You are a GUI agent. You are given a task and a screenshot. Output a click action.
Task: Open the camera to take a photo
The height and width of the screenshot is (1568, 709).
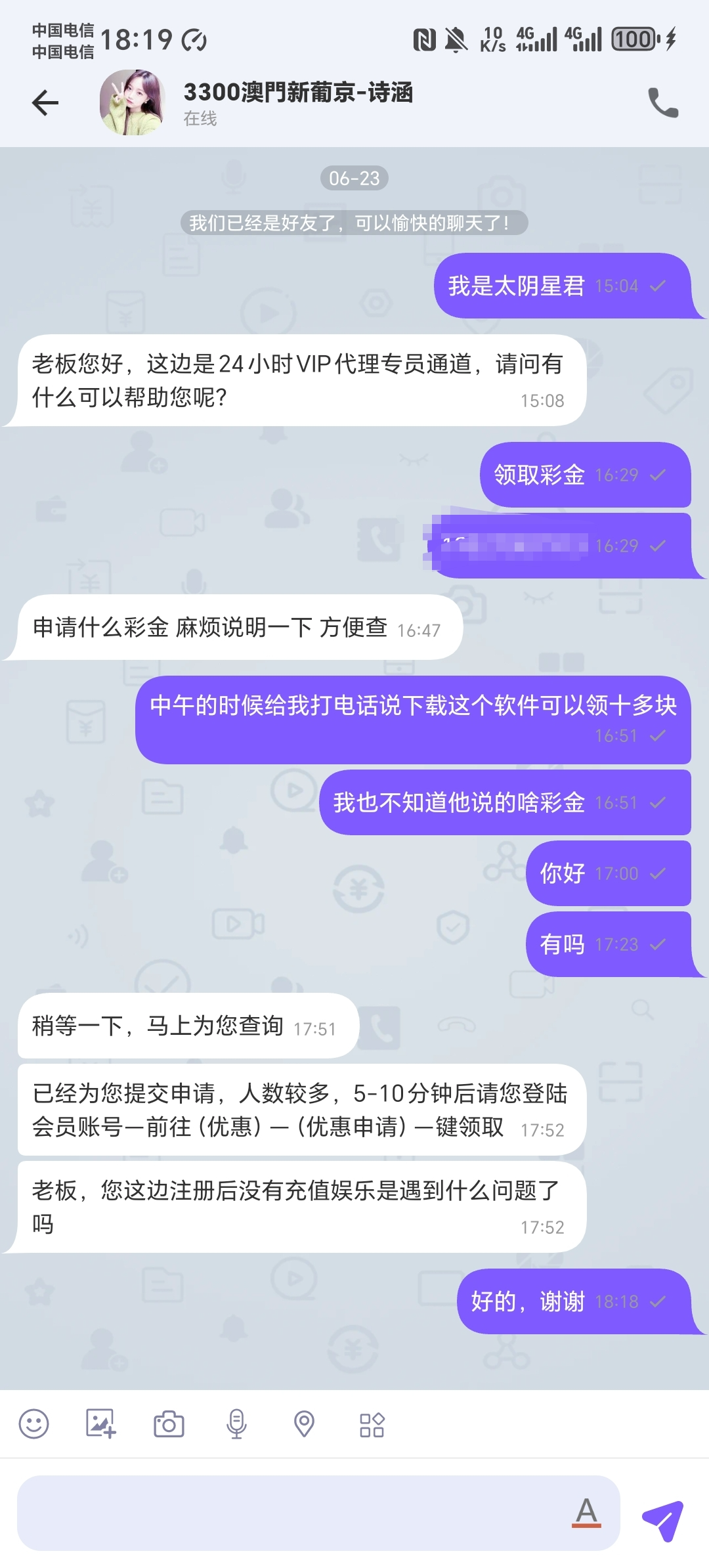point(169,1424)
